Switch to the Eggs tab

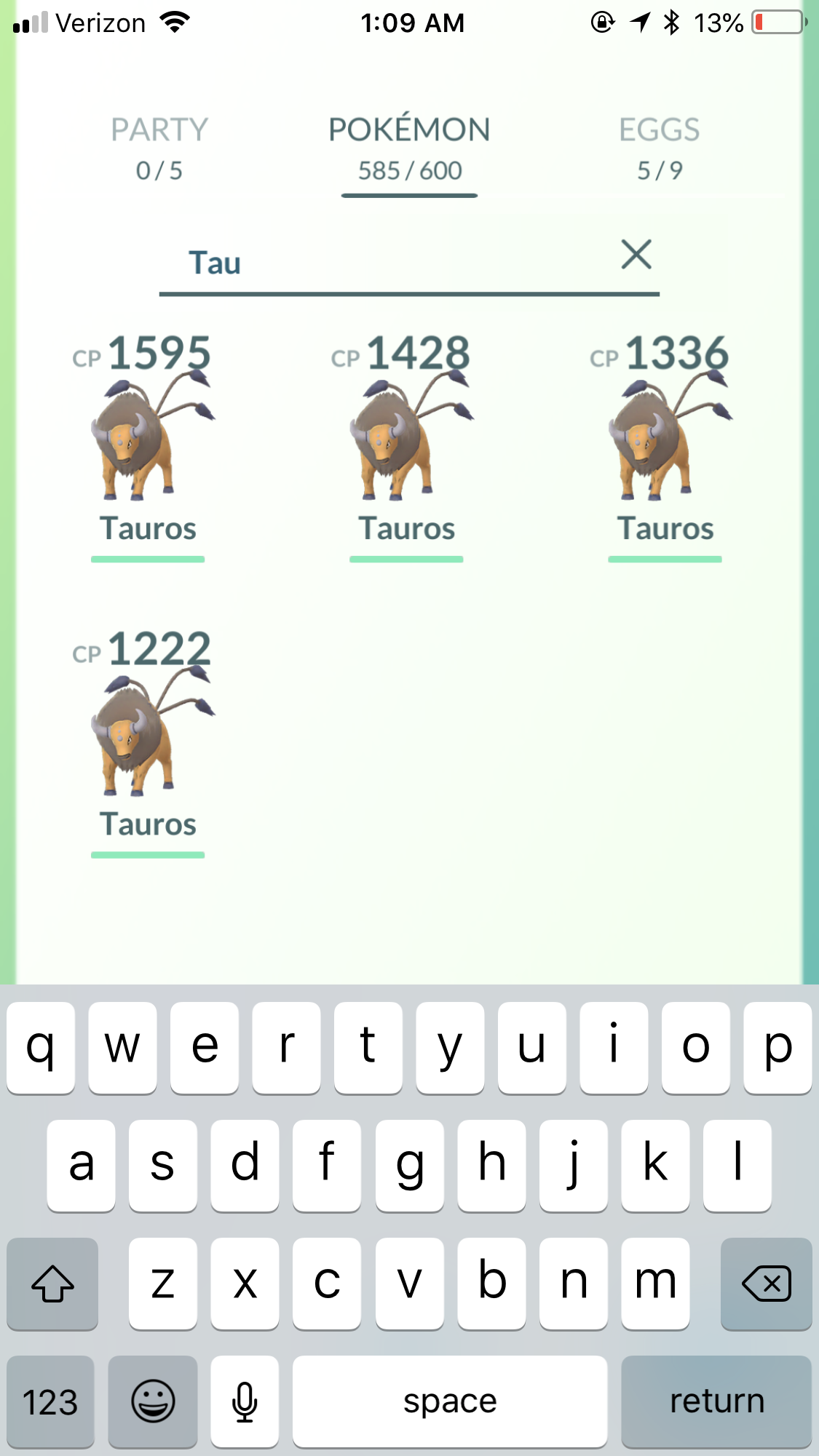pyautogui.click(x=659, y=148)
